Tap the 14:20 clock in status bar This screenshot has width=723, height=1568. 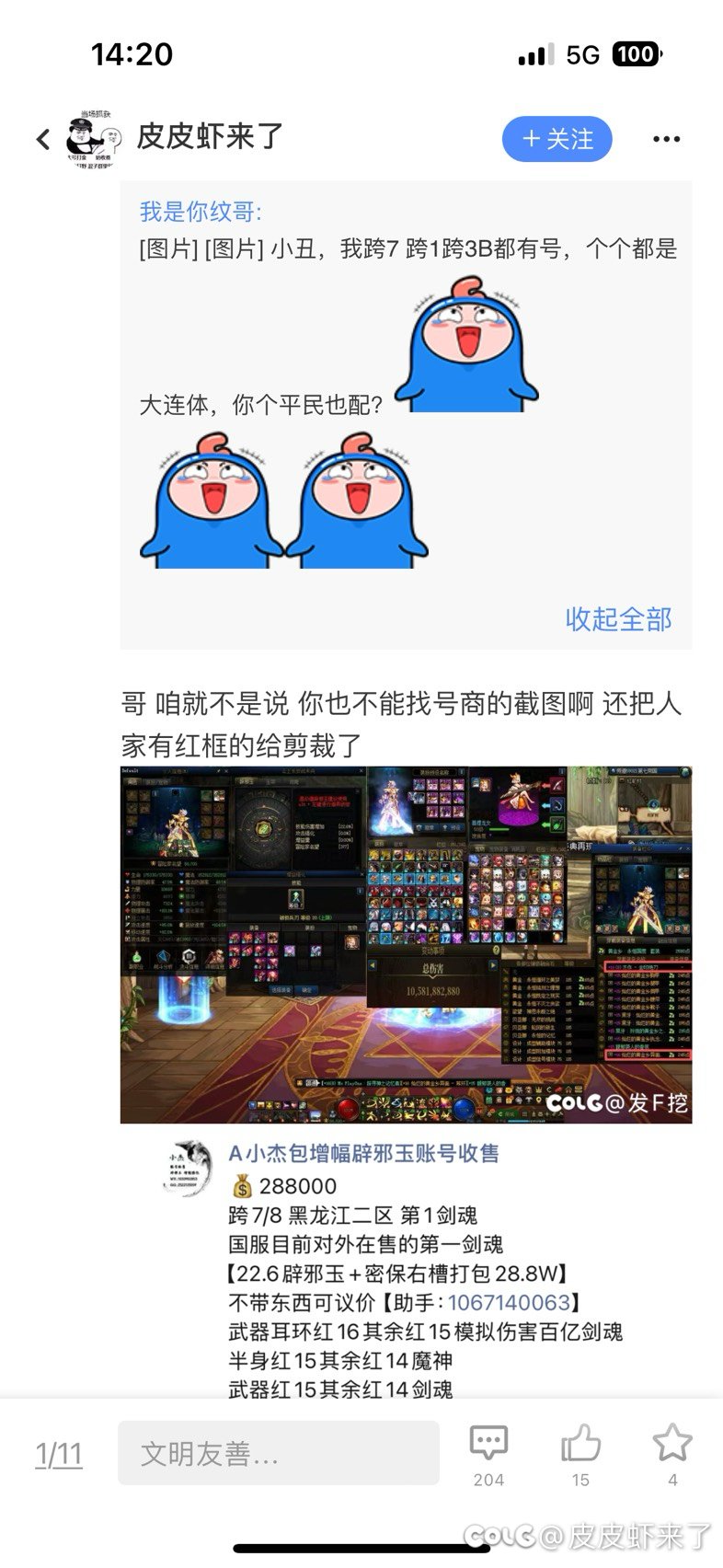click(132, 55)
